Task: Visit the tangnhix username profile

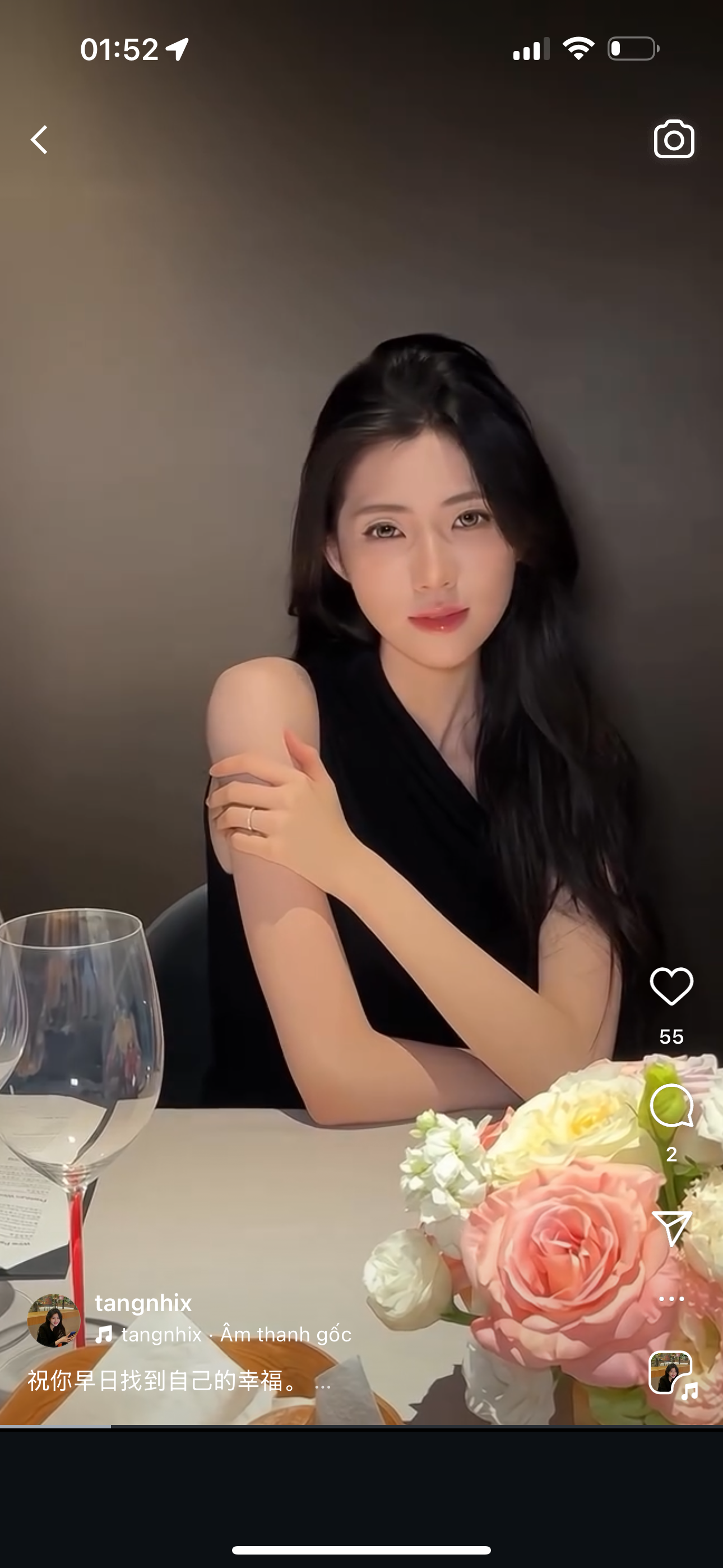Action: coord(143,1302)
